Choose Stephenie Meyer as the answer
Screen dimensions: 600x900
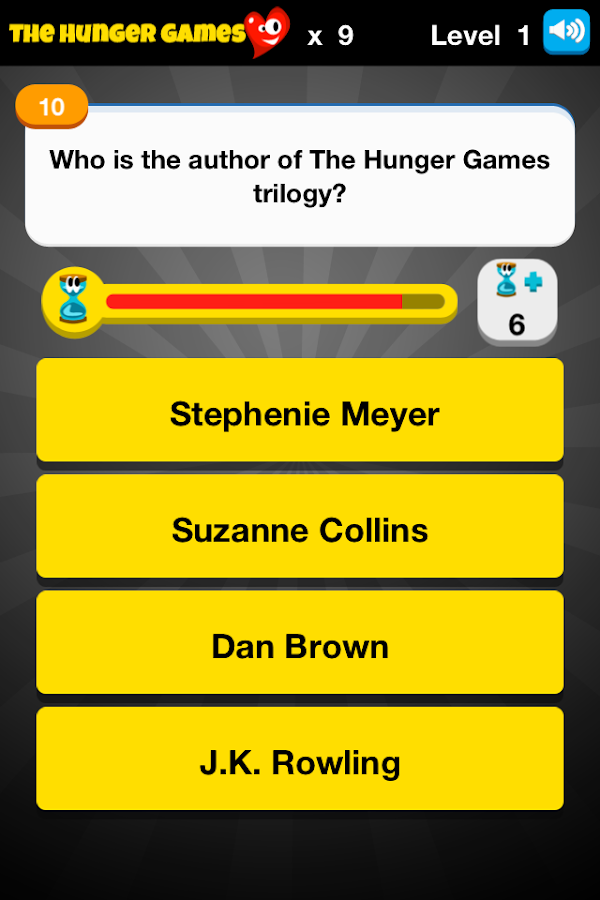[x=300, y=411]
